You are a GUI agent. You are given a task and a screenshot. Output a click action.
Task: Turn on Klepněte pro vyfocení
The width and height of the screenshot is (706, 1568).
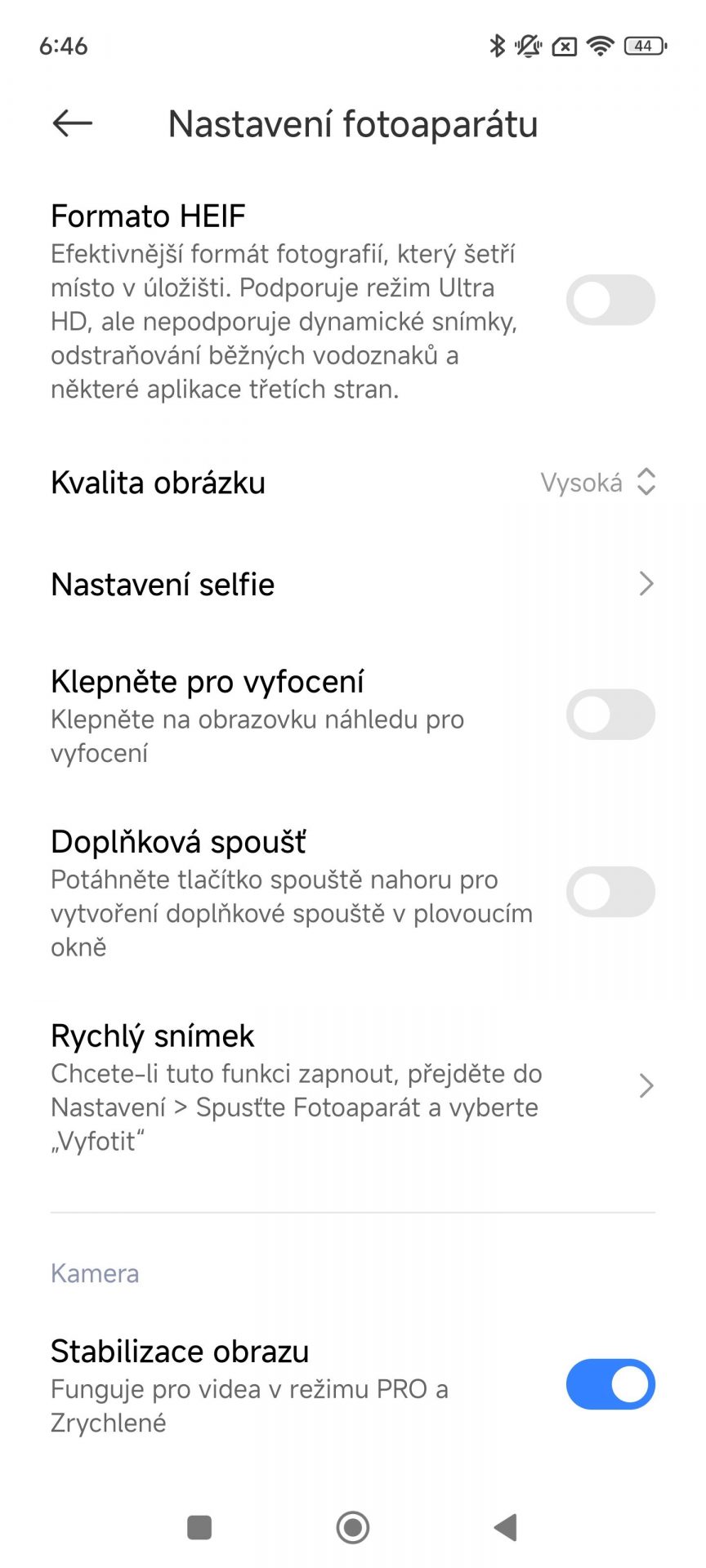[610, 715]
